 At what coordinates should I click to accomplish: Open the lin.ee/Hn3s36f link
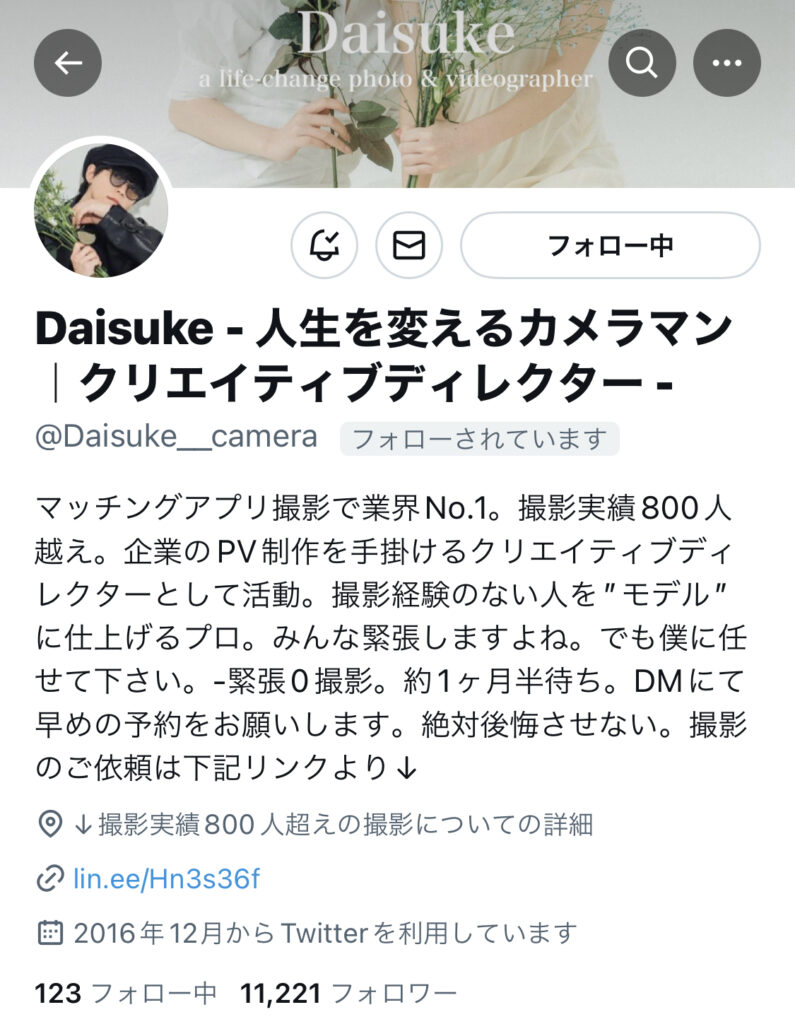coord(166,879)
